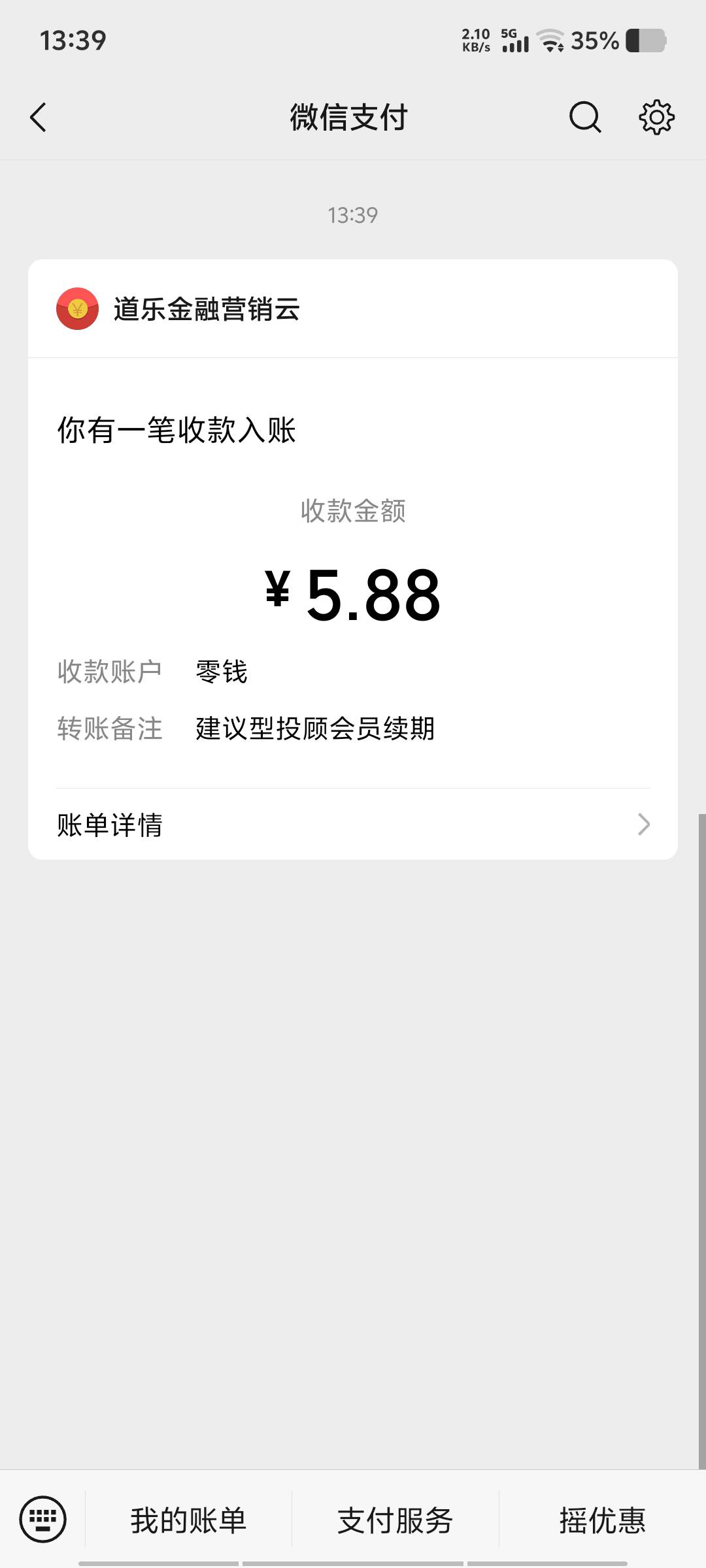
Task: Go back using the header arrow
Action: 39,118
